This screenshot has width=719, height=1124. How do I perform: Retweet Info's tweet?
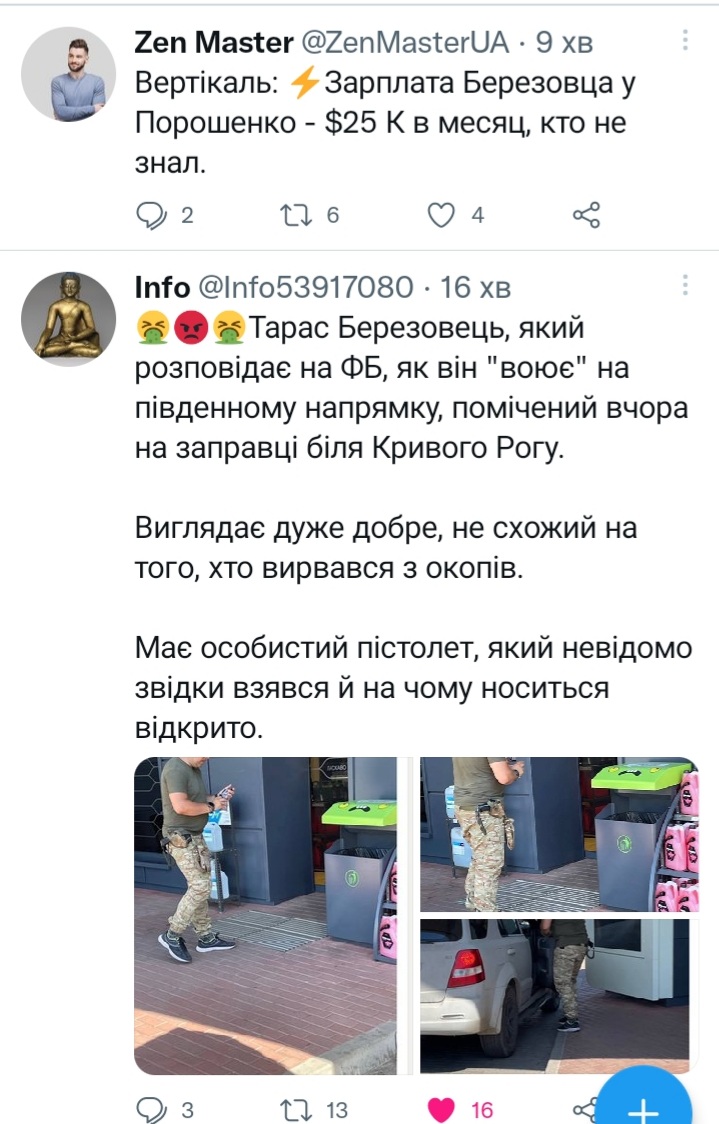pos(296,1109)
